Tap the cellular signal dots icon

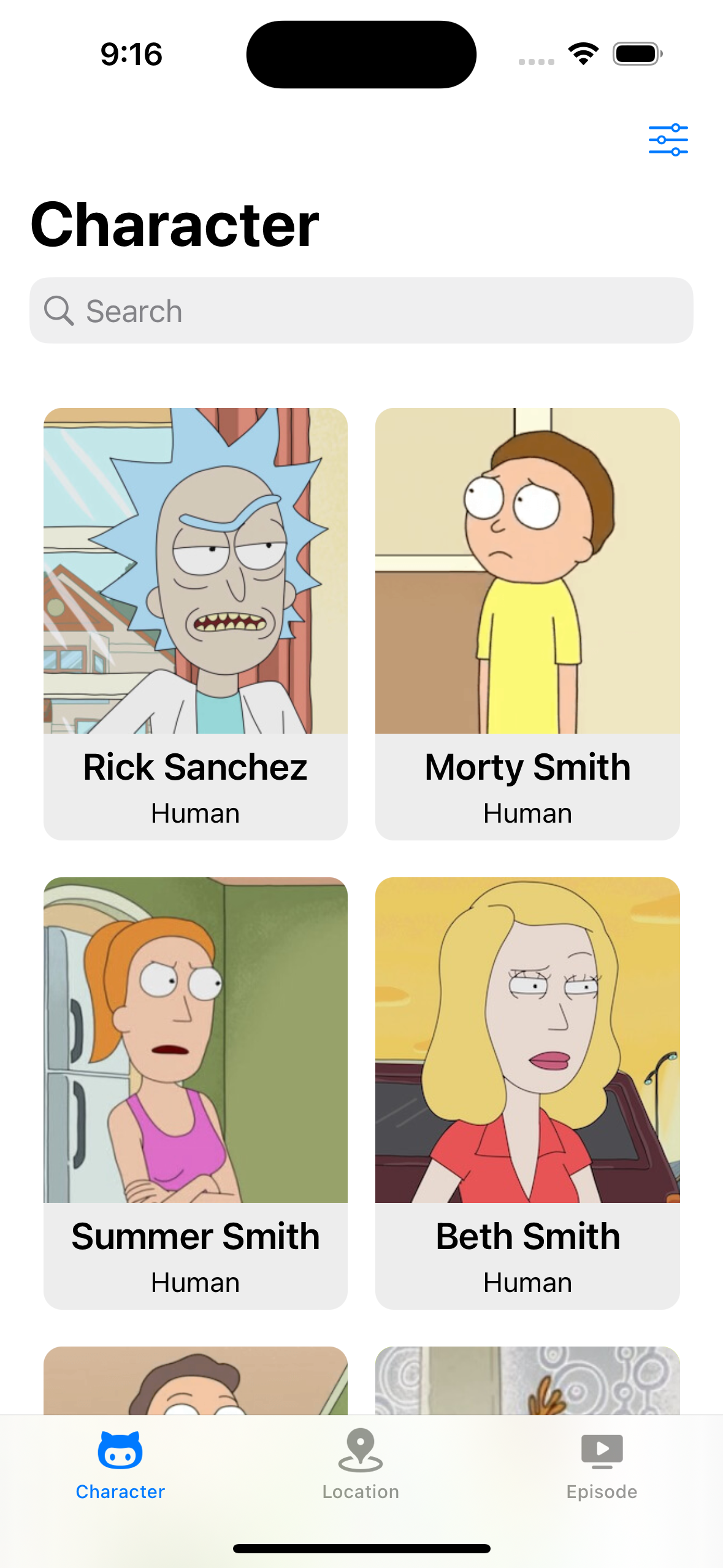coord(537,61)
